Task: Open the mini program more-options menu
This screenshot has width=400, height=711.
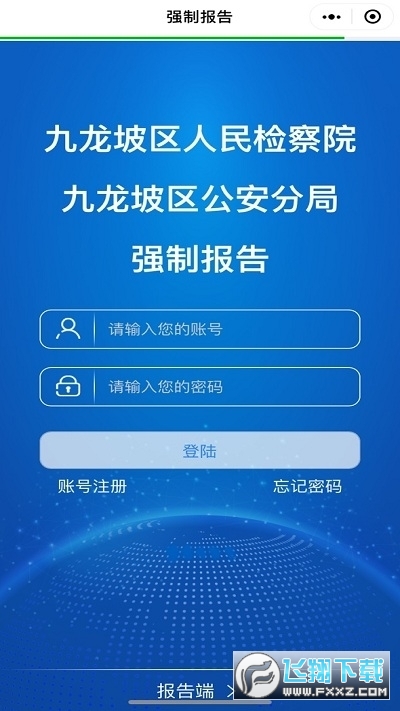Action: [332, 17]
